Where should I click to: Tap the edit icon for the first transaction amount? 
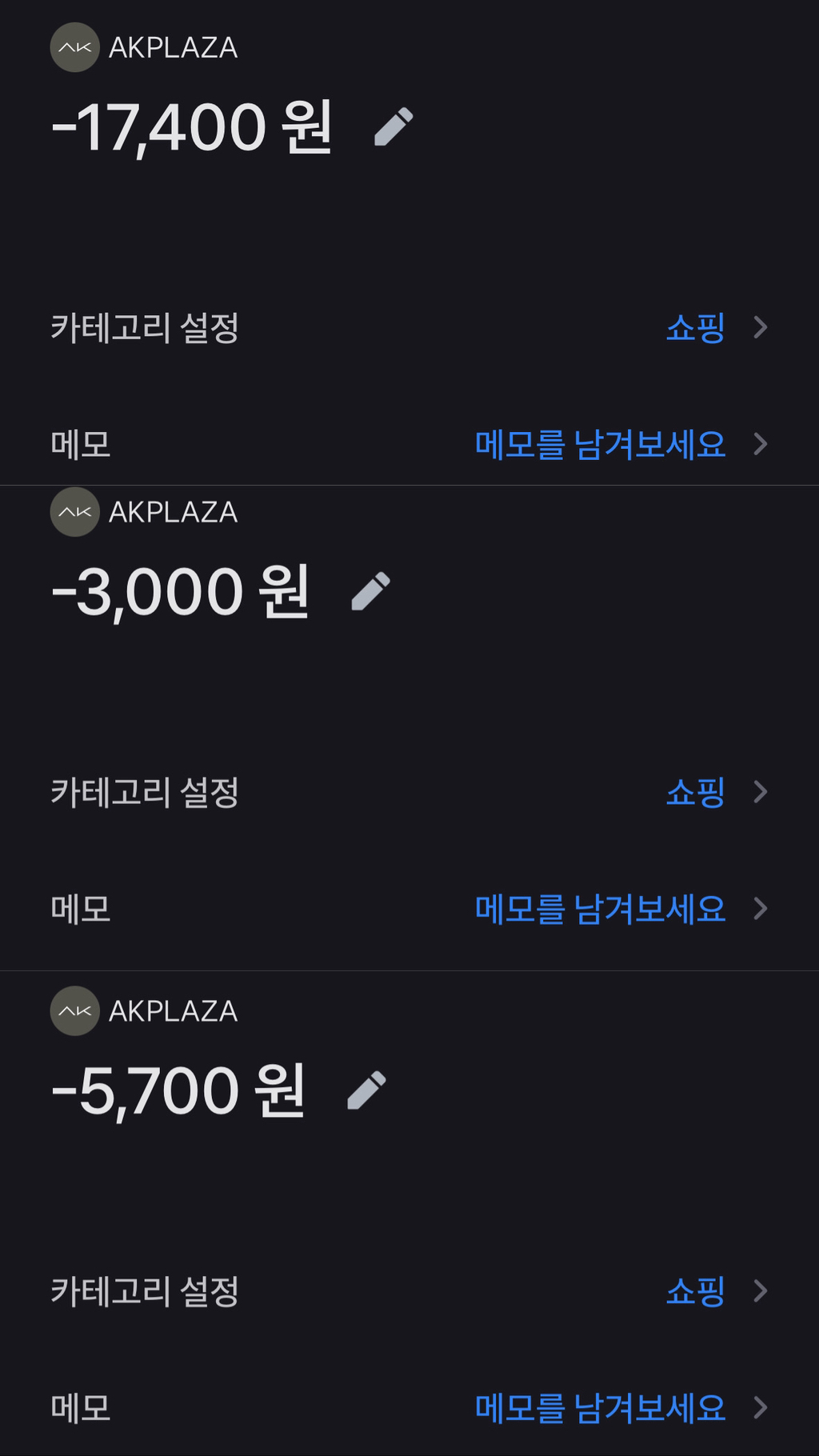(x=394, y=126)
